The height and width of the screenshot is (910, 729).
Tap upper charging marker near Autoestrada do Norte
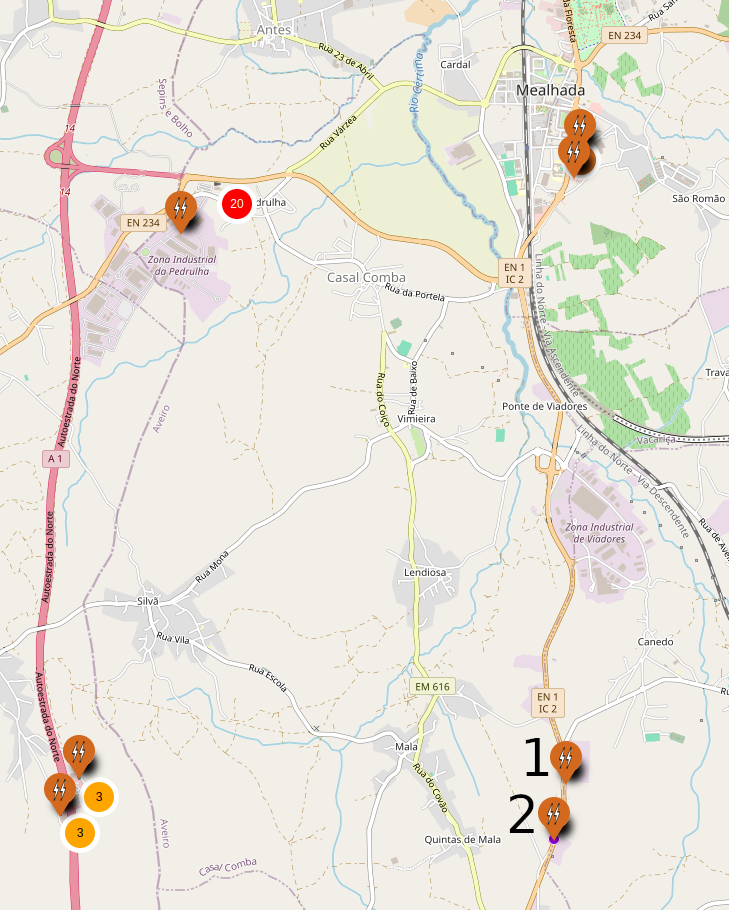tap(79, 751)
